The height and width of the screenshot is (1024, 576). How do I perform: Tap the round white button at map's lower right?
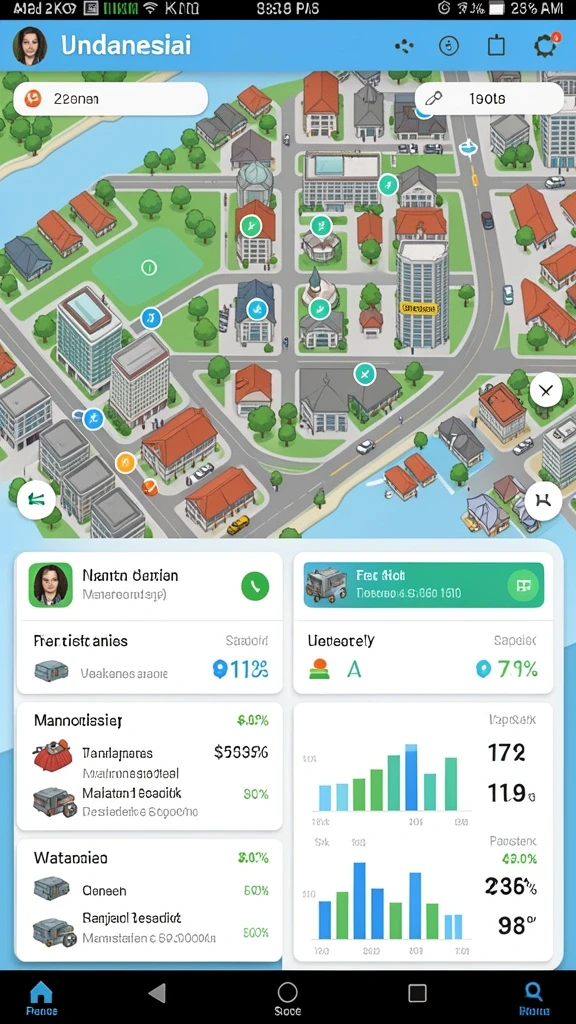[543, 501]
